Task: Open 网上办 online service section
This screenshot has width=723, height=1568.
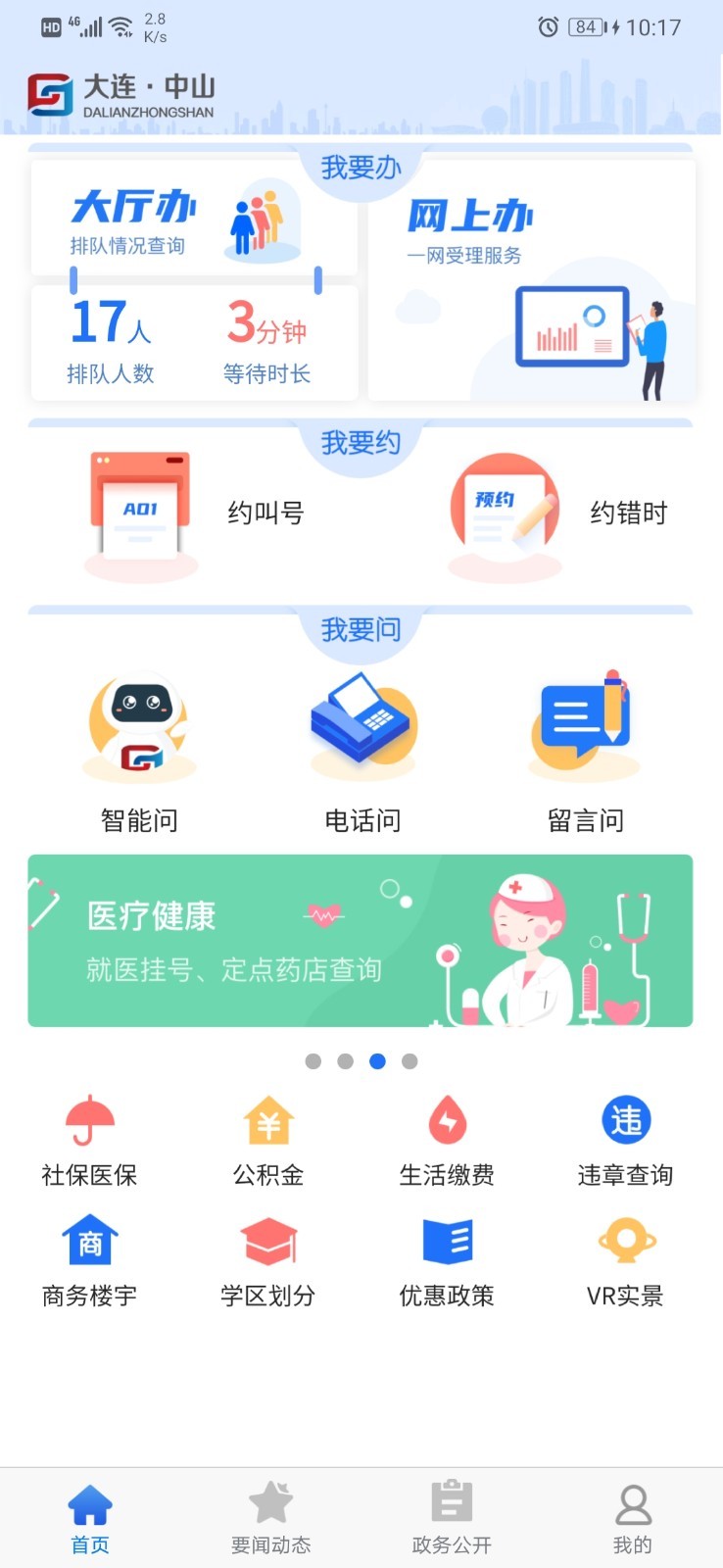Action: point(530,284)
